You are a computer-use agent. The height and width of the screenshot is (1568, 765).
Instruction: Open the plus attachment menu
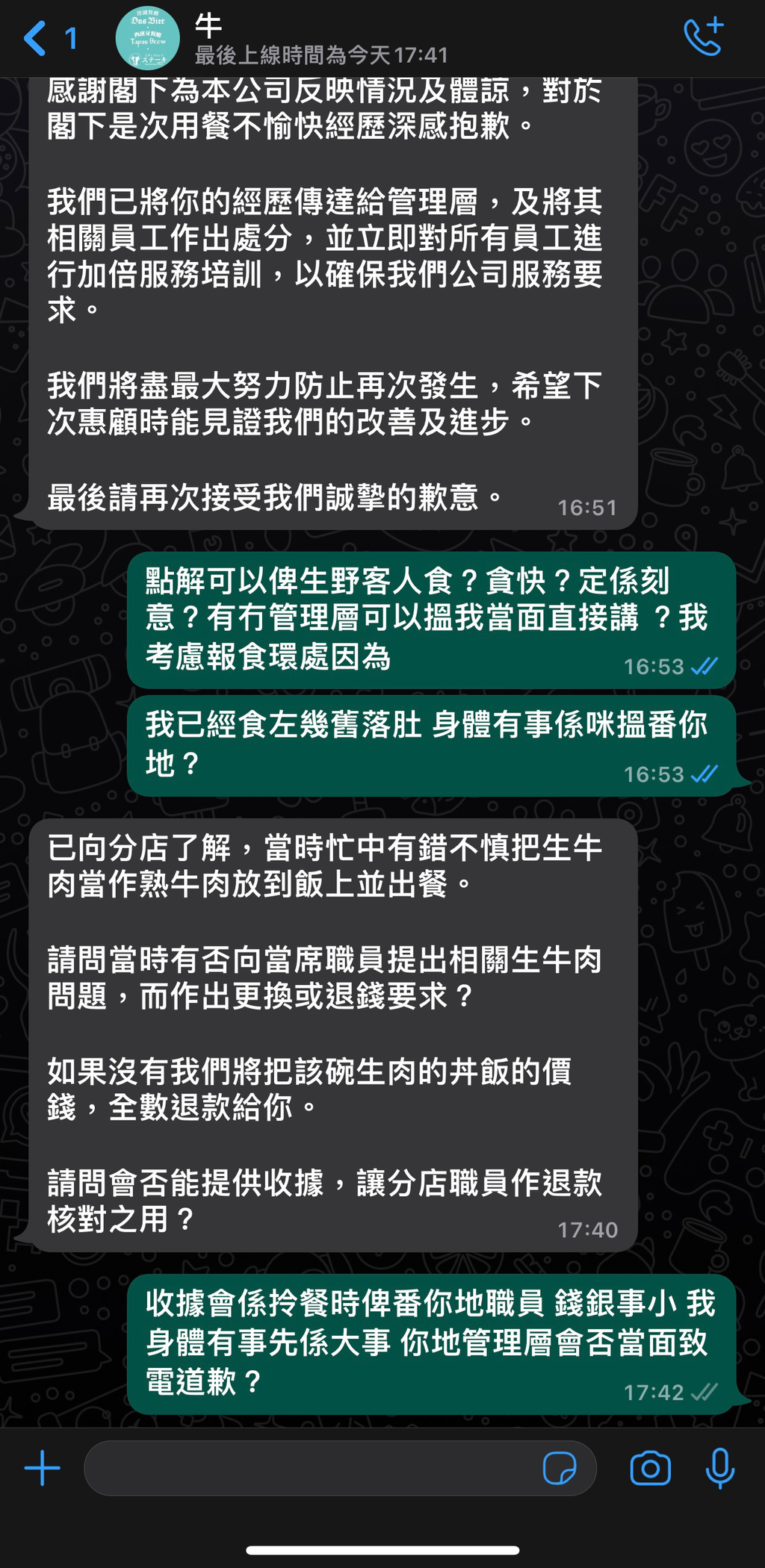coord(43,1469)
